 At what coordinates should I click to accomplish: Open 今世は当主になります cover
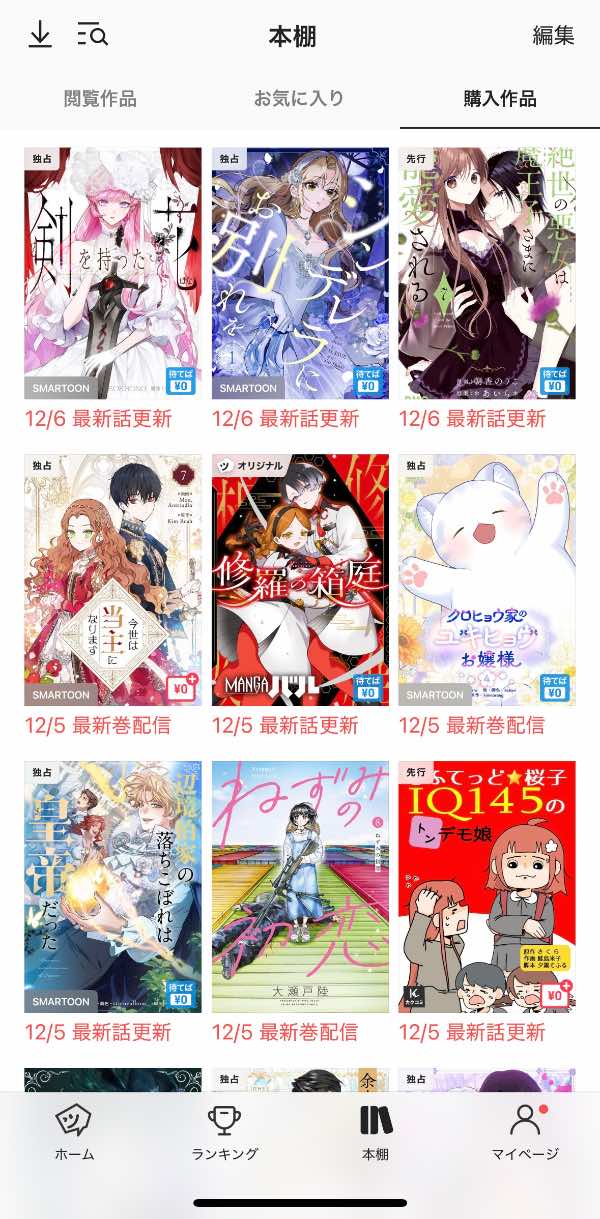coord(112,580)
